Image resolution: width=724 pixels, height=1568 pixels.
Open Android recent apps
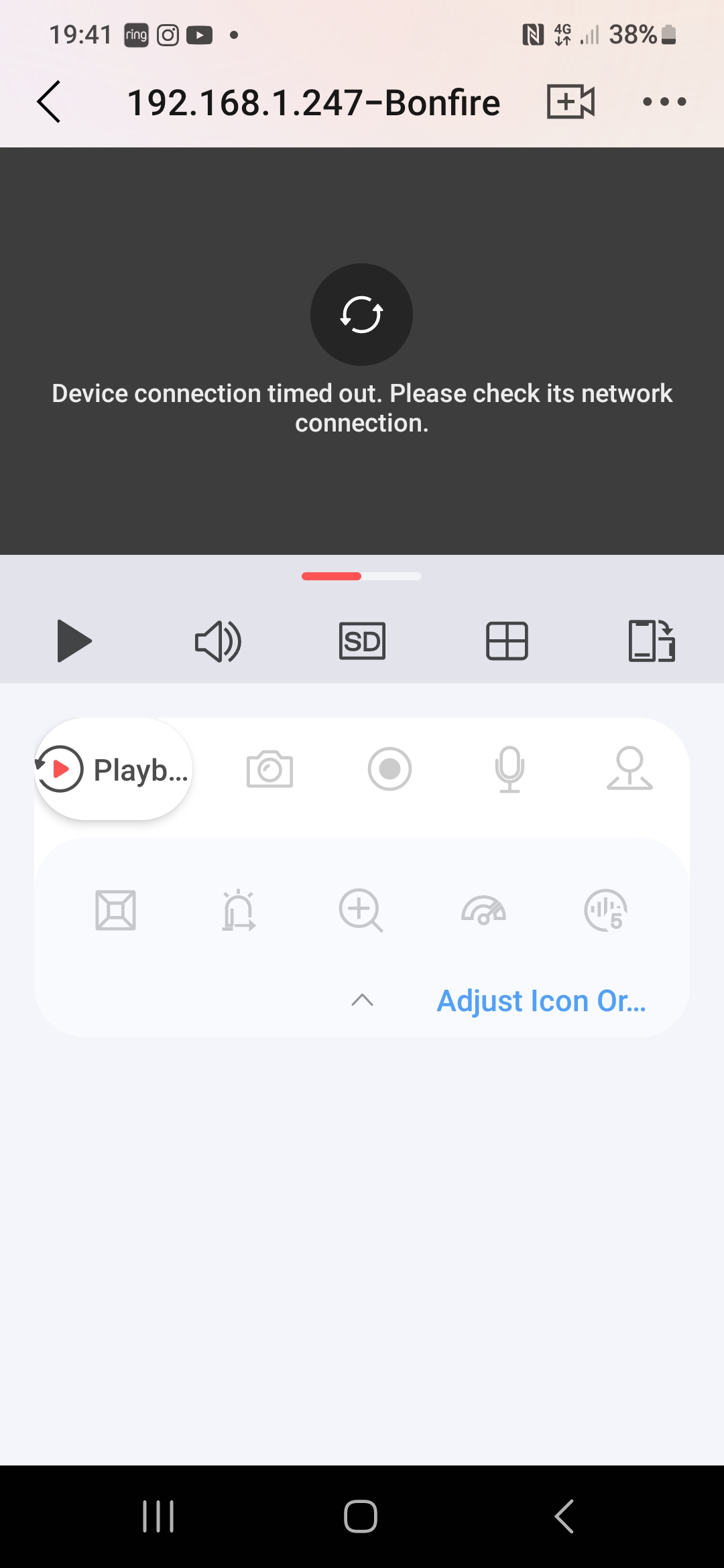pos(158,1516)
